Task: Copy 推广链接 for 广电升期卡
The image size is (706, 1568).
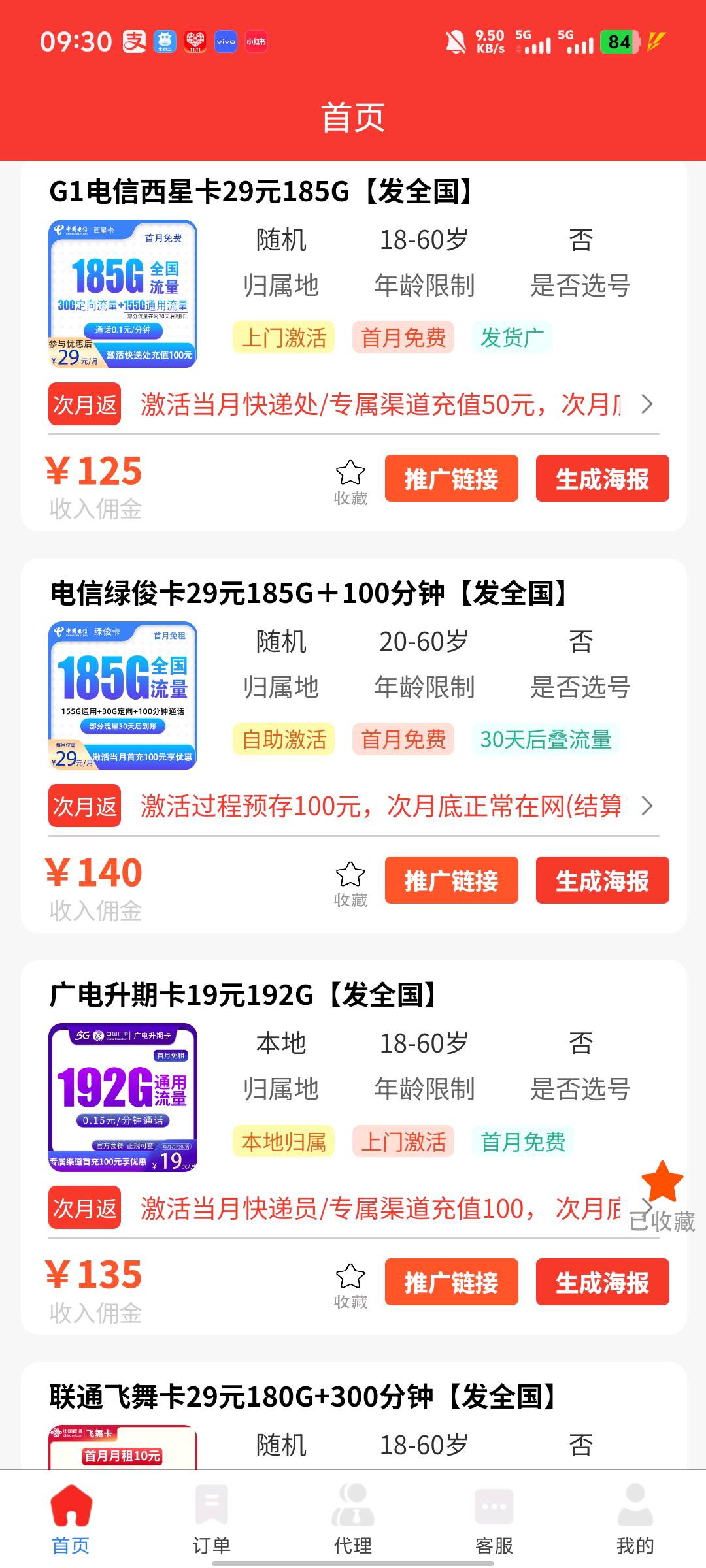Action: pyautogui.click(x=451, y=1282)
